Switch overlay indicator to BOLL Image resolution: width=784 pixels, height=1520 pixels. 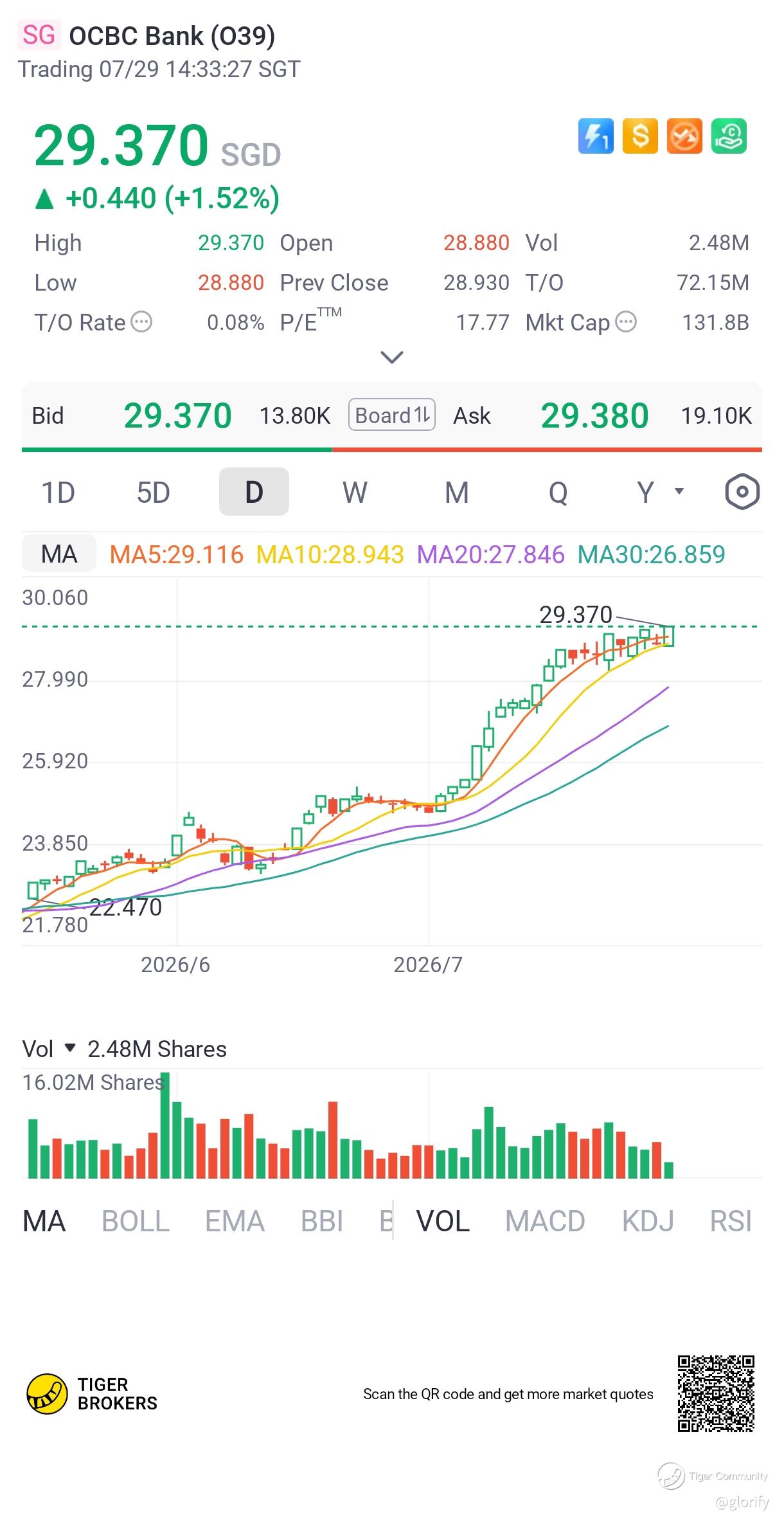(x=136, y=1222)
